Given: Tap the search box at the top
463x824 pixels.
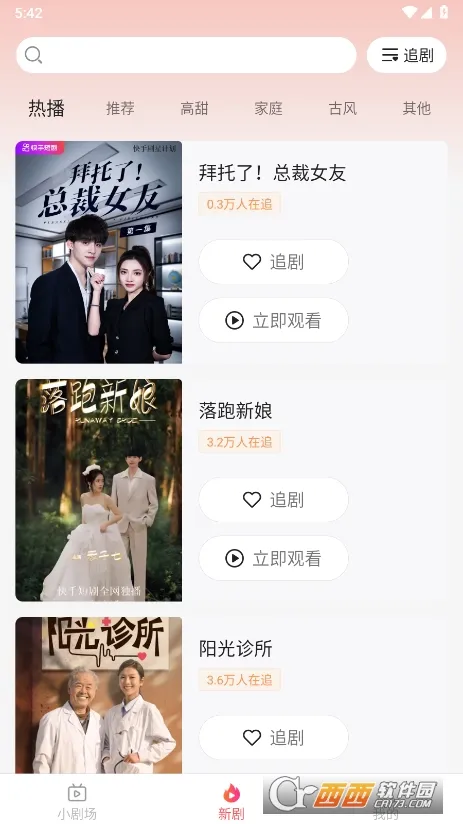Looking at the screenshot, I should tap(186, 55).
